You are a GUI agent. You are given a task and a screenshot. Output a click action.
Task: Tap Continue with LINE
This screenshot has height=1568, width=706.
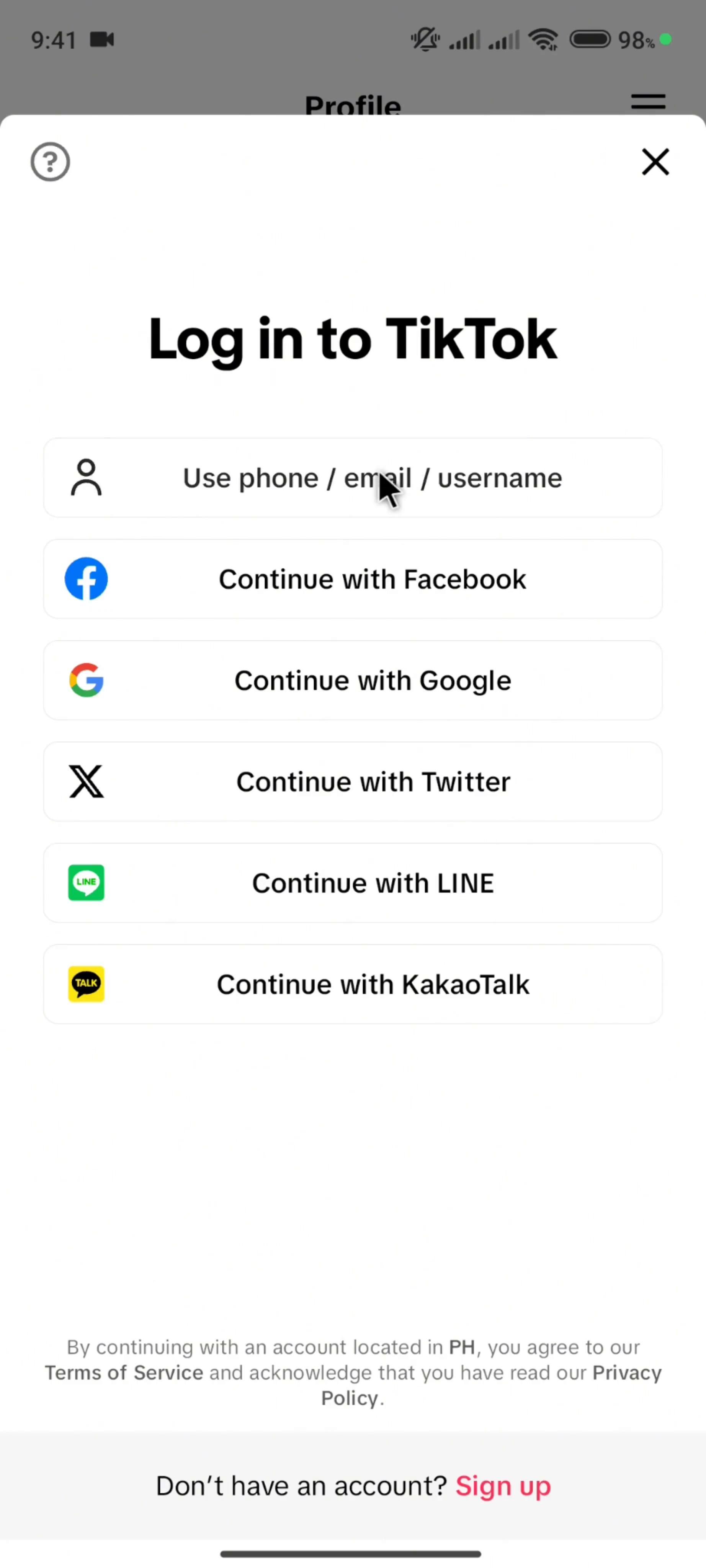pos(353,883)
